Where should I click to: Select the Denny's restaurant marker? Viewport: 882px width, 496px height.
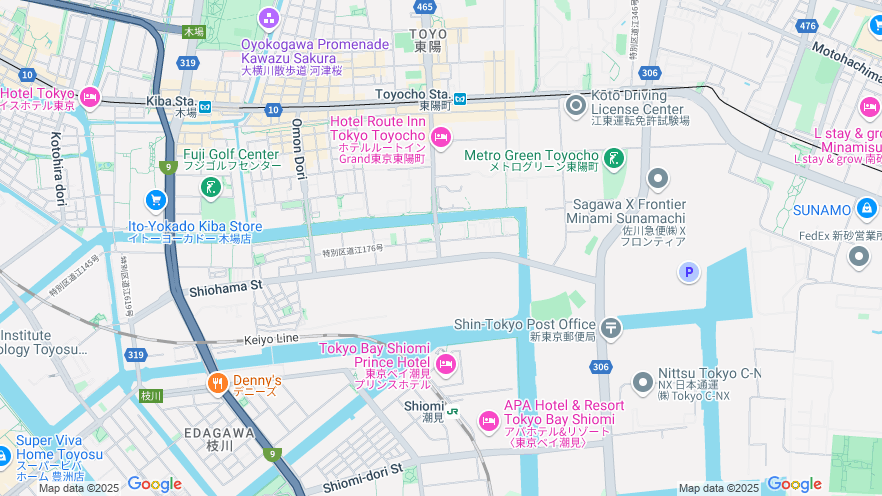217,383
